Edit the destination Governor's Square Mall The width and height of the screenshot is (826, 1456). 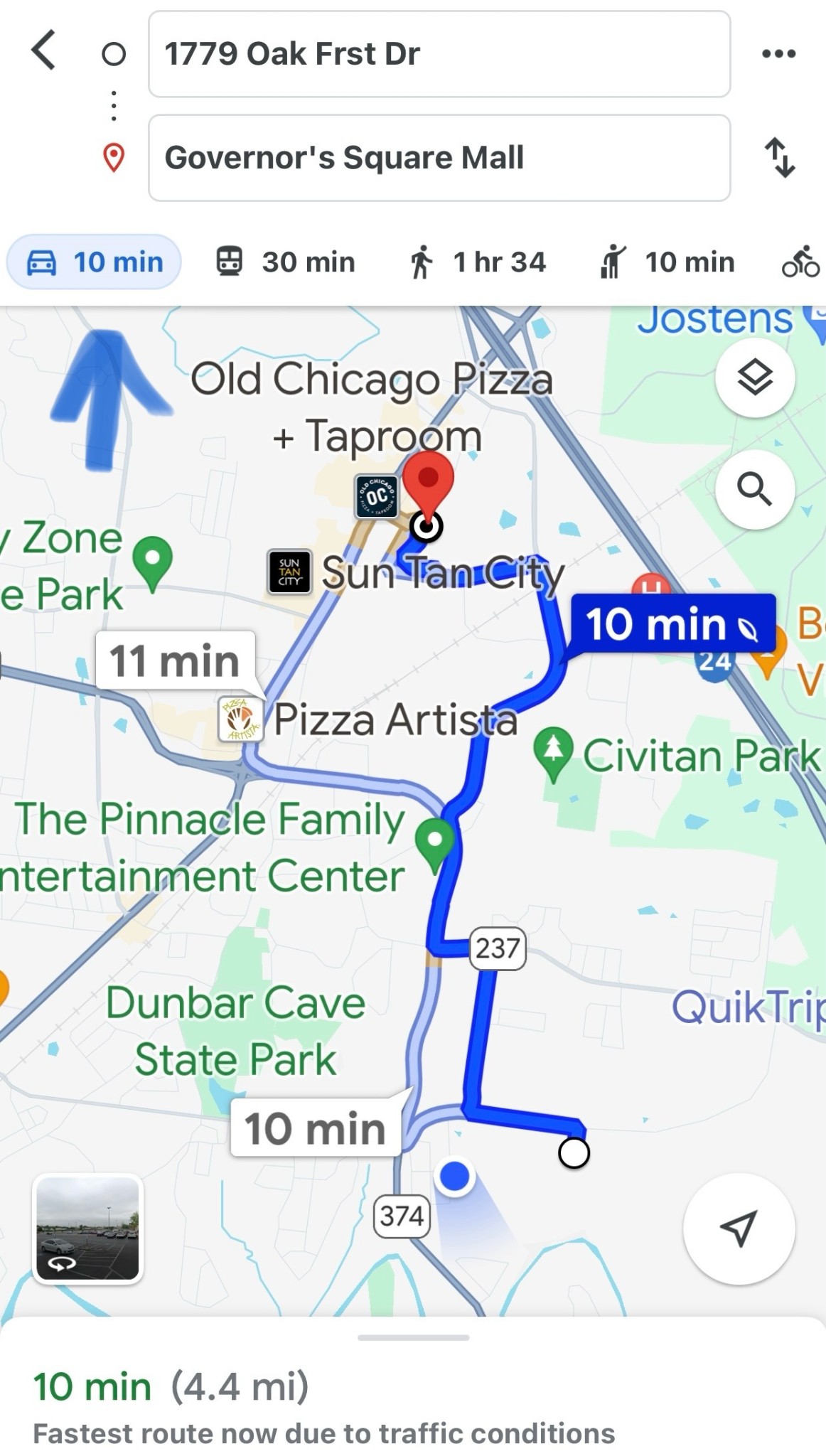pyautogui.click(x=439, y=158)
